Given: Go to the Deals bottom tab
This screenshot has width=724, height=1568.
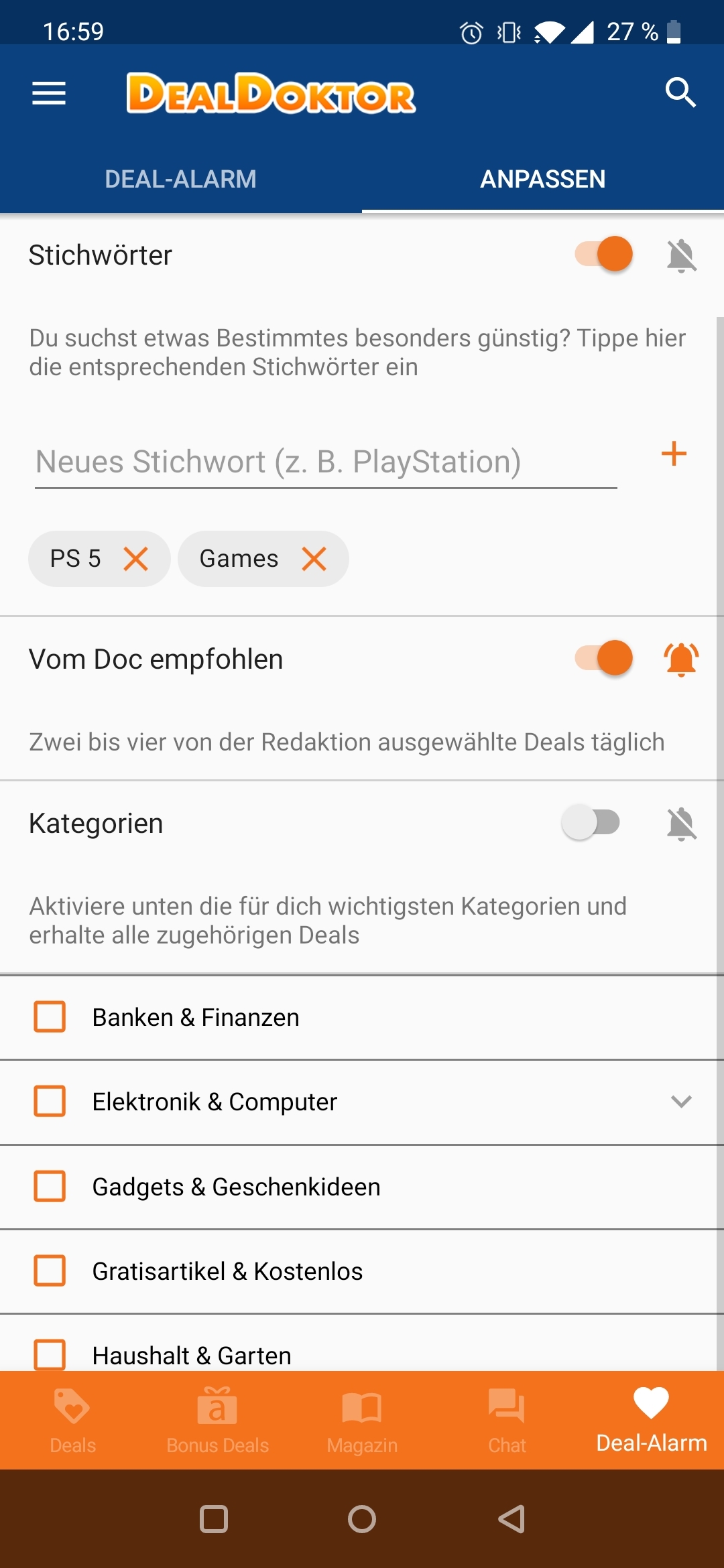Looking at the screenshot, I should 72,1421.
